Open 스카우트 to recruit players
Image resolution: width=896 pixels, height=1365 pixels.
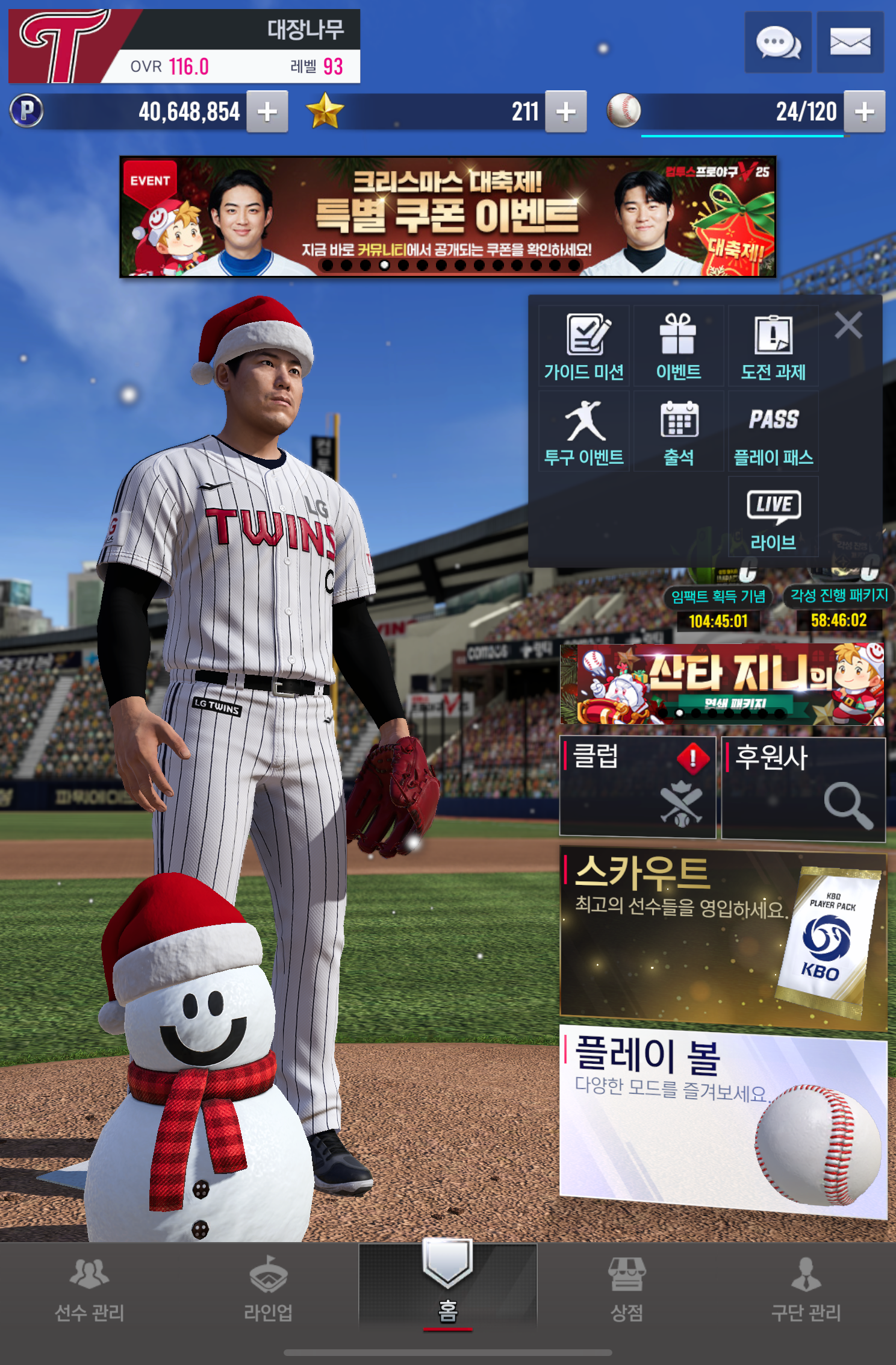pyautogui.click(x=723, y=938)
